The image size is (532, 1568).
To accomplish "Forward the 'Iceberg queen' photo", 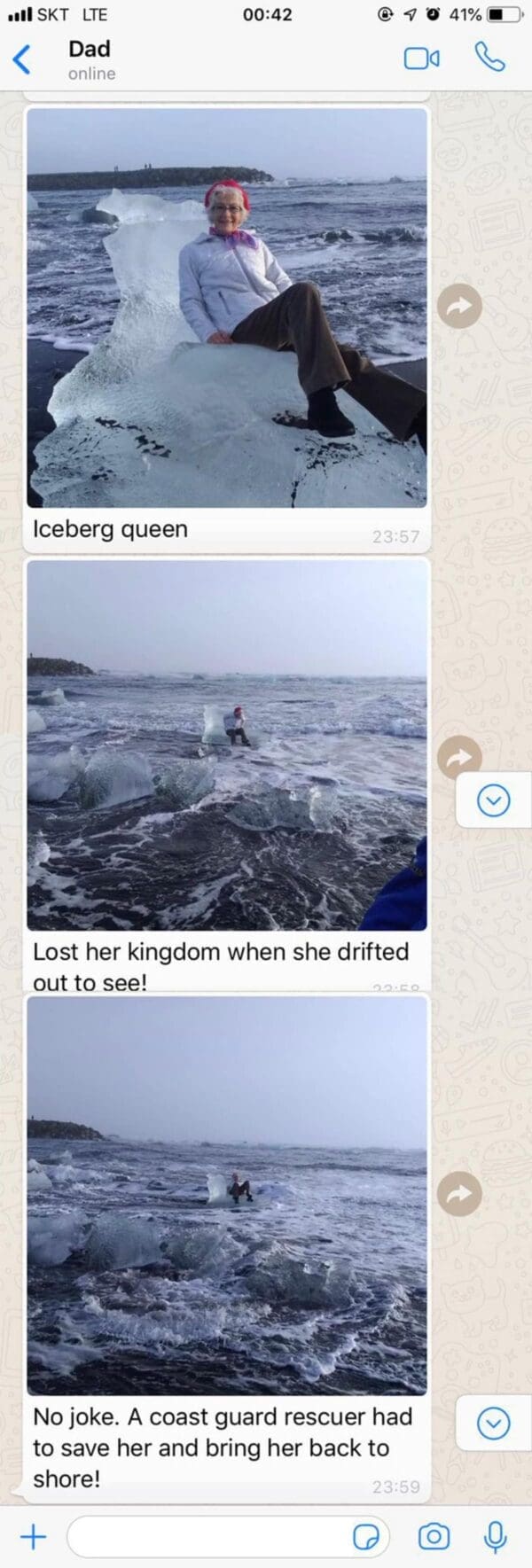I will pos(459,307).
